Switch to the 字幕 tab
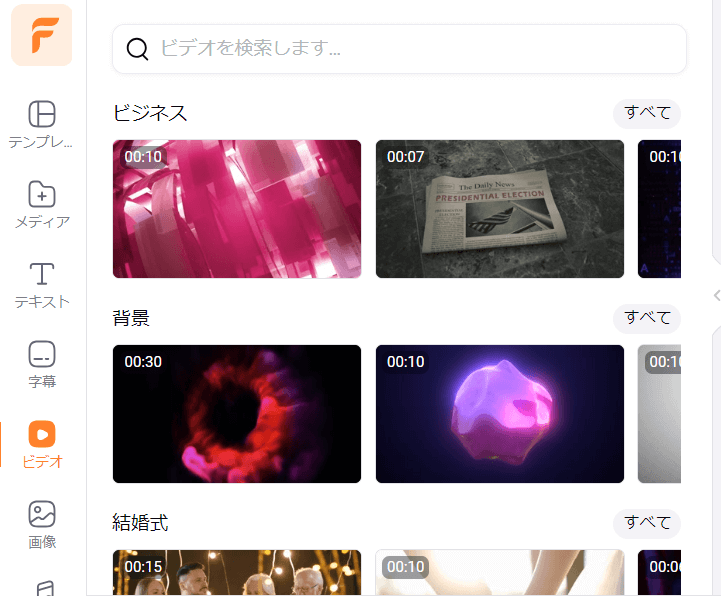Viewport: 721px width, 596px height. pyautogui.click(x=42, y=364)
